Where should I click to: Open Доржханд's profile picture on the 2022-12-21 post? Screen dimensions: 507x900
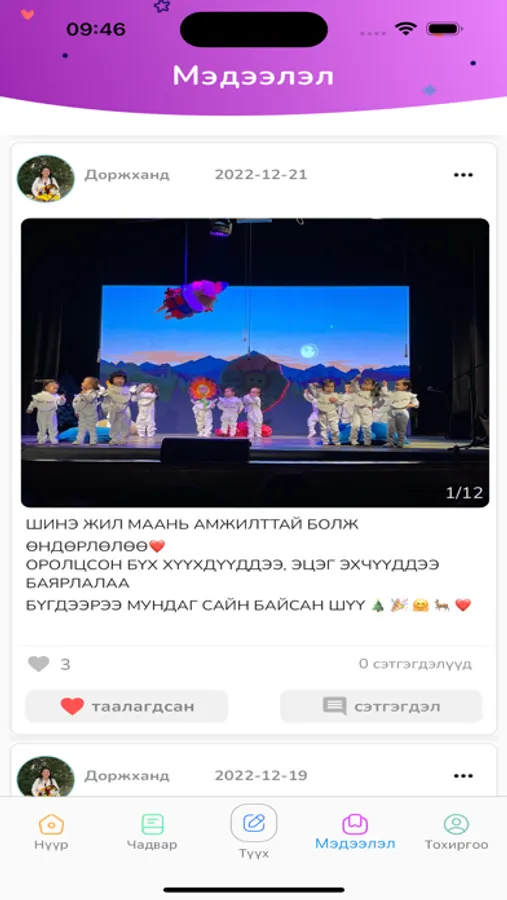(46, 179)
